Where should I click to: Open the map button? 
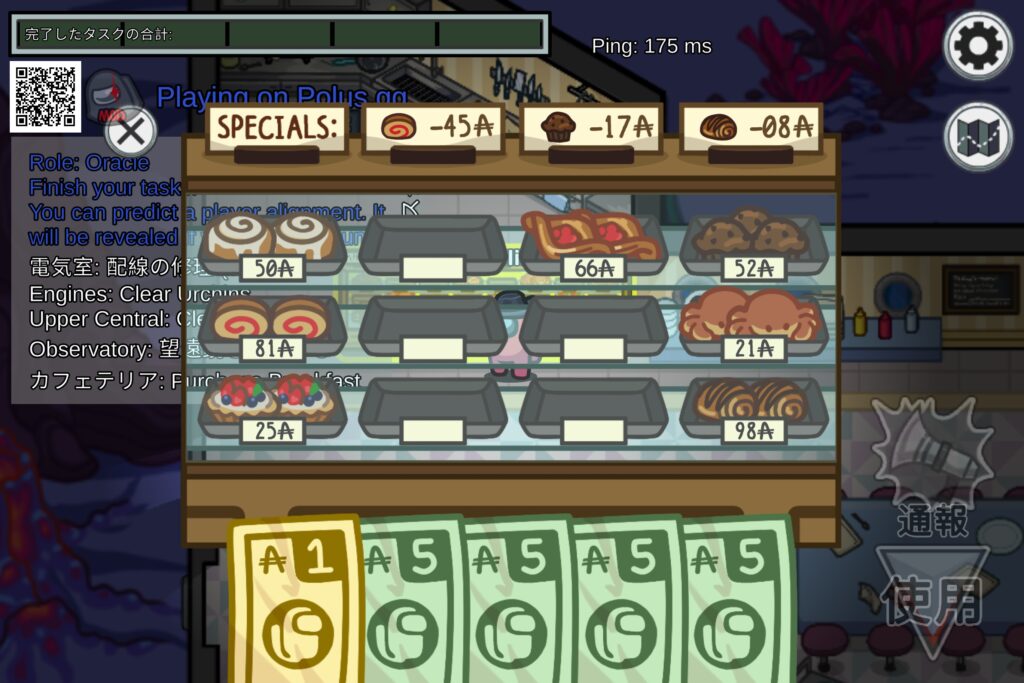(978, 137)
